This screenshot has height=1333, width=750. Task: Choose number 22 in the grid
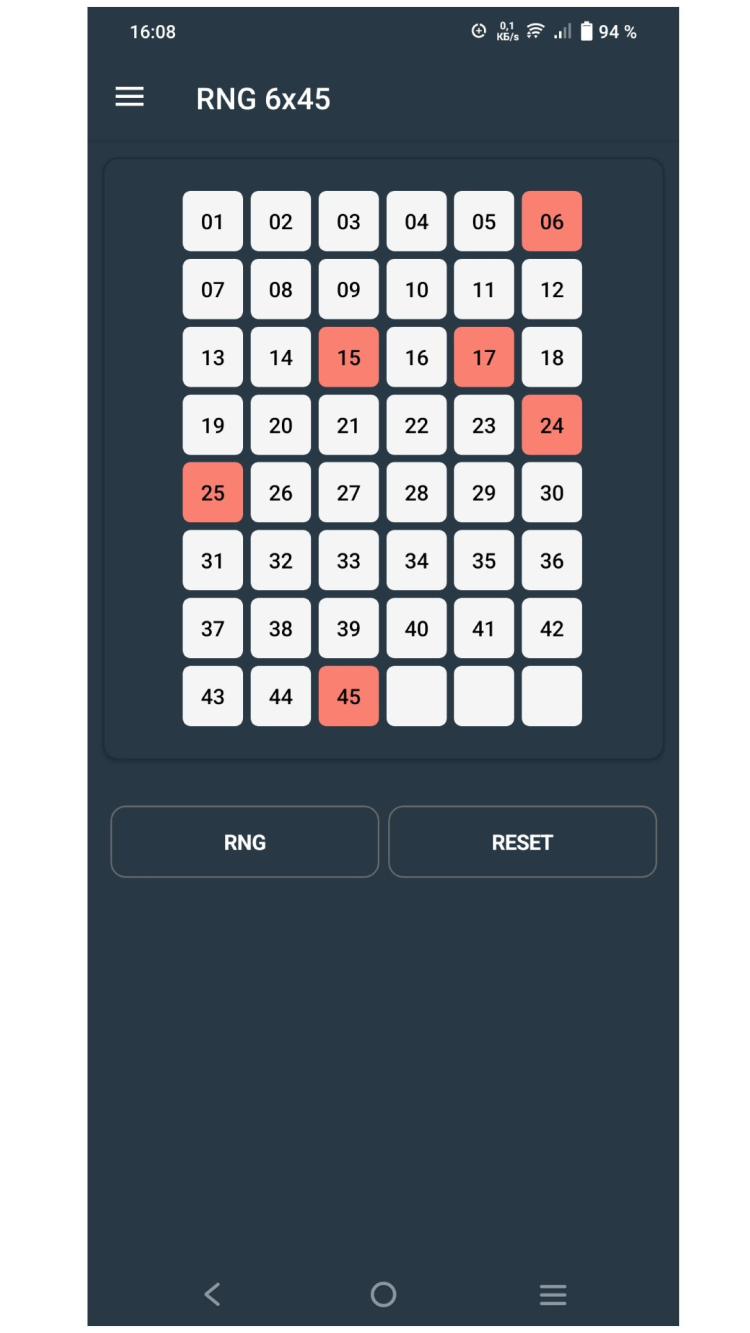coord(417,425)
